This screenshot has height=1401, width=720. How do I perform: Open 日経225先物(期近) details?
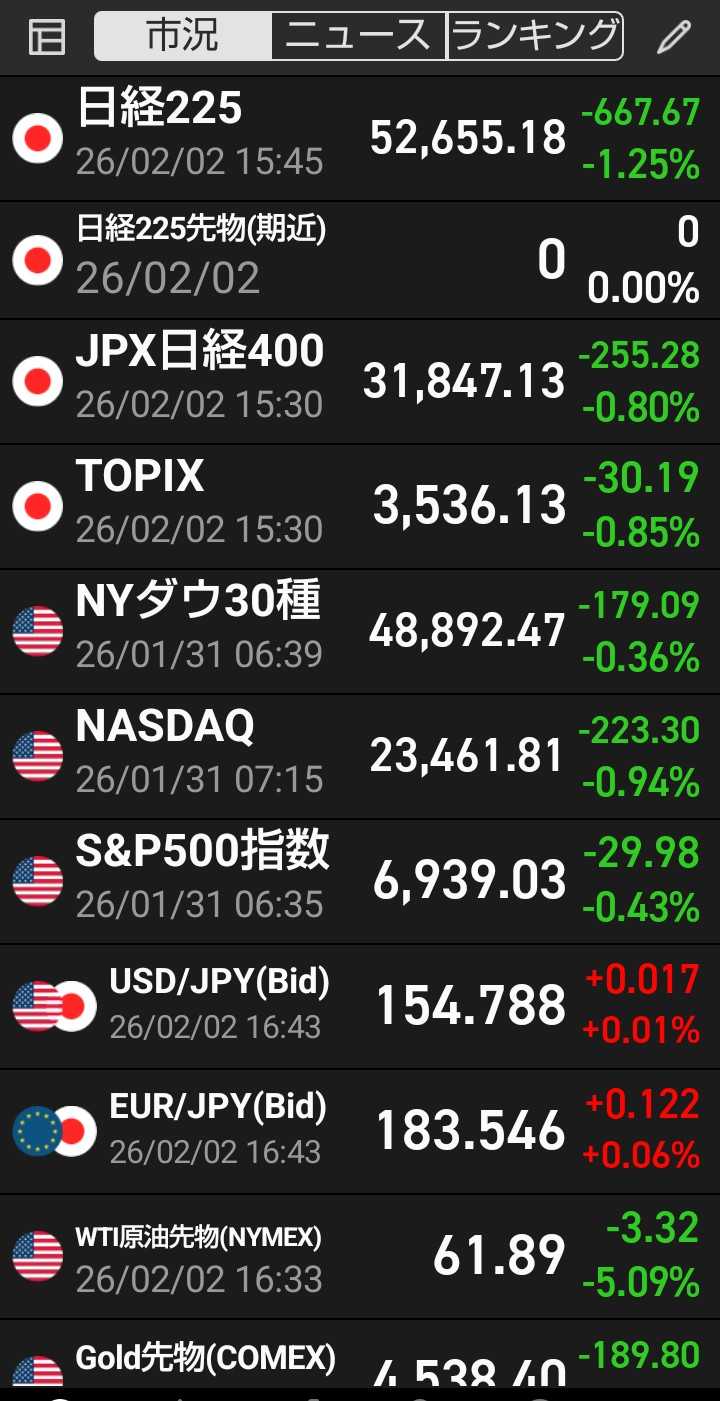(x=360, y=260)
